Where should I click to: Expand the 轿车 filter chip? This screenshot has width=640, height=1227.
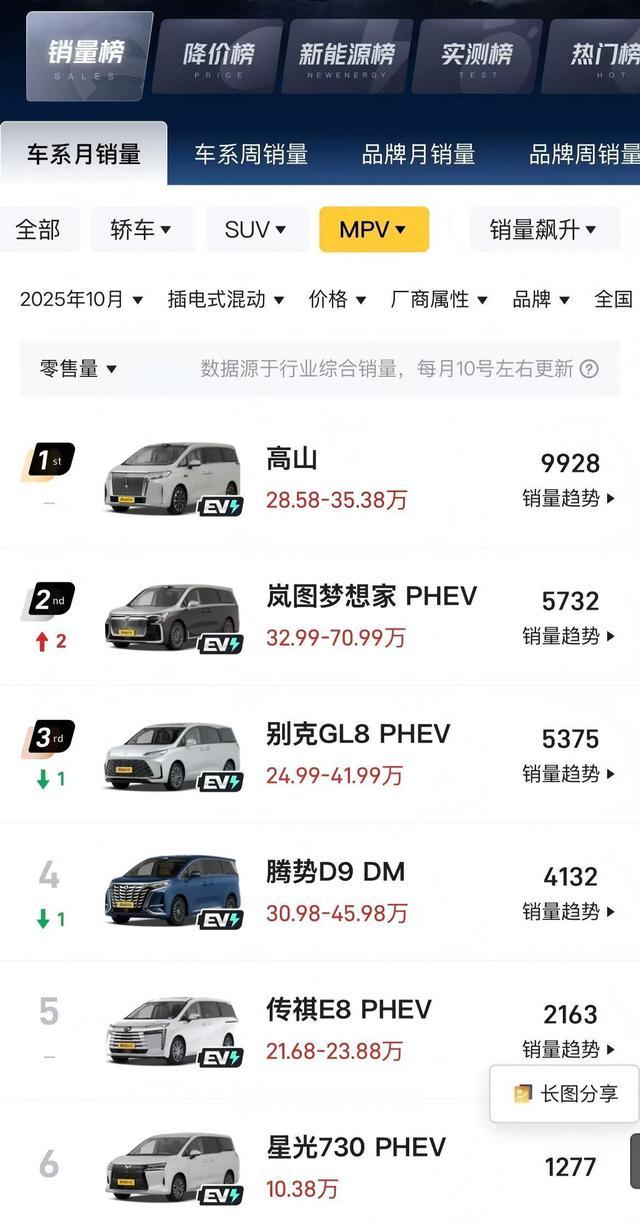click(141, 230)
